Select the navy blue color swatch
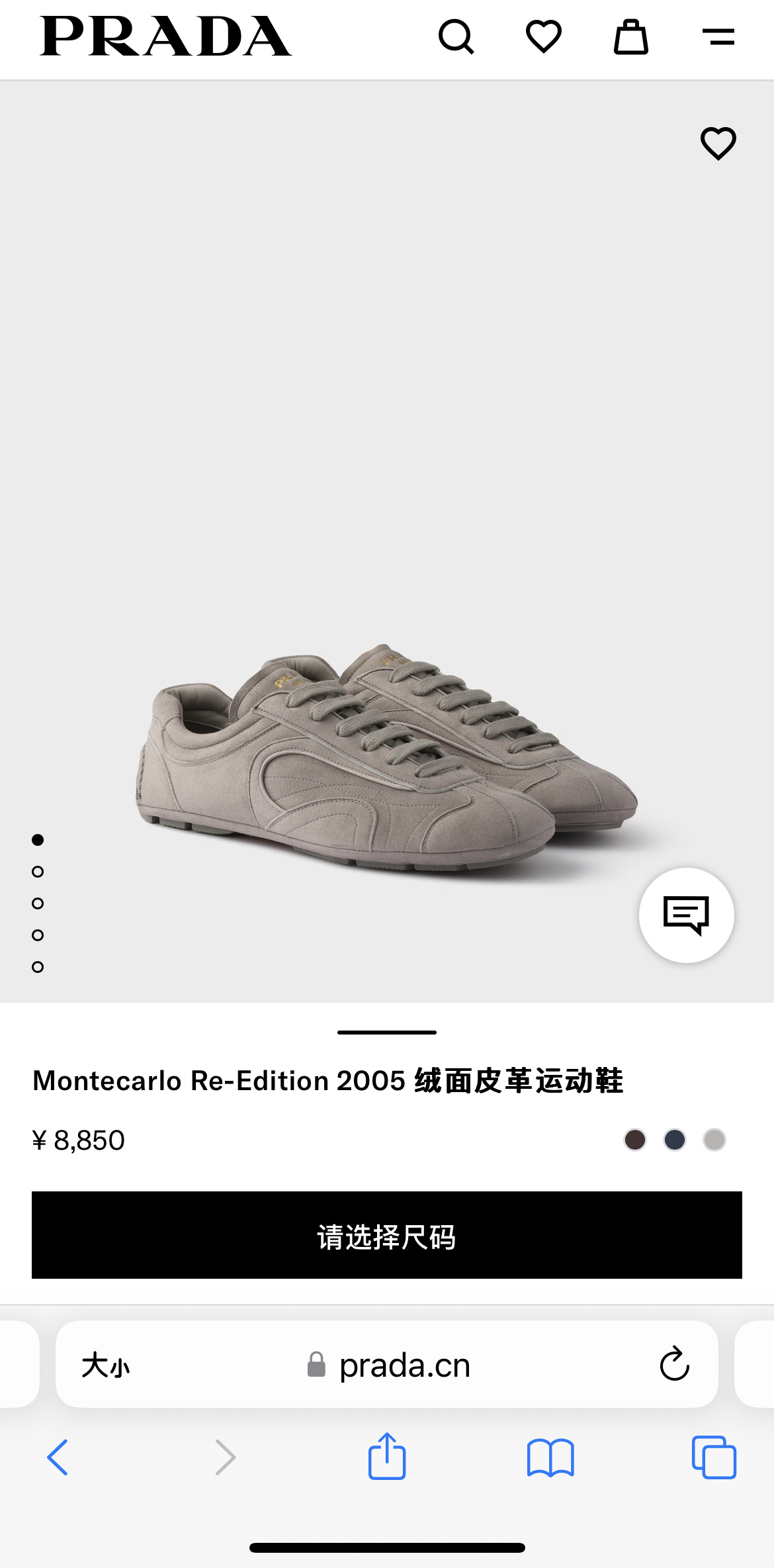 coord(675,1140)
